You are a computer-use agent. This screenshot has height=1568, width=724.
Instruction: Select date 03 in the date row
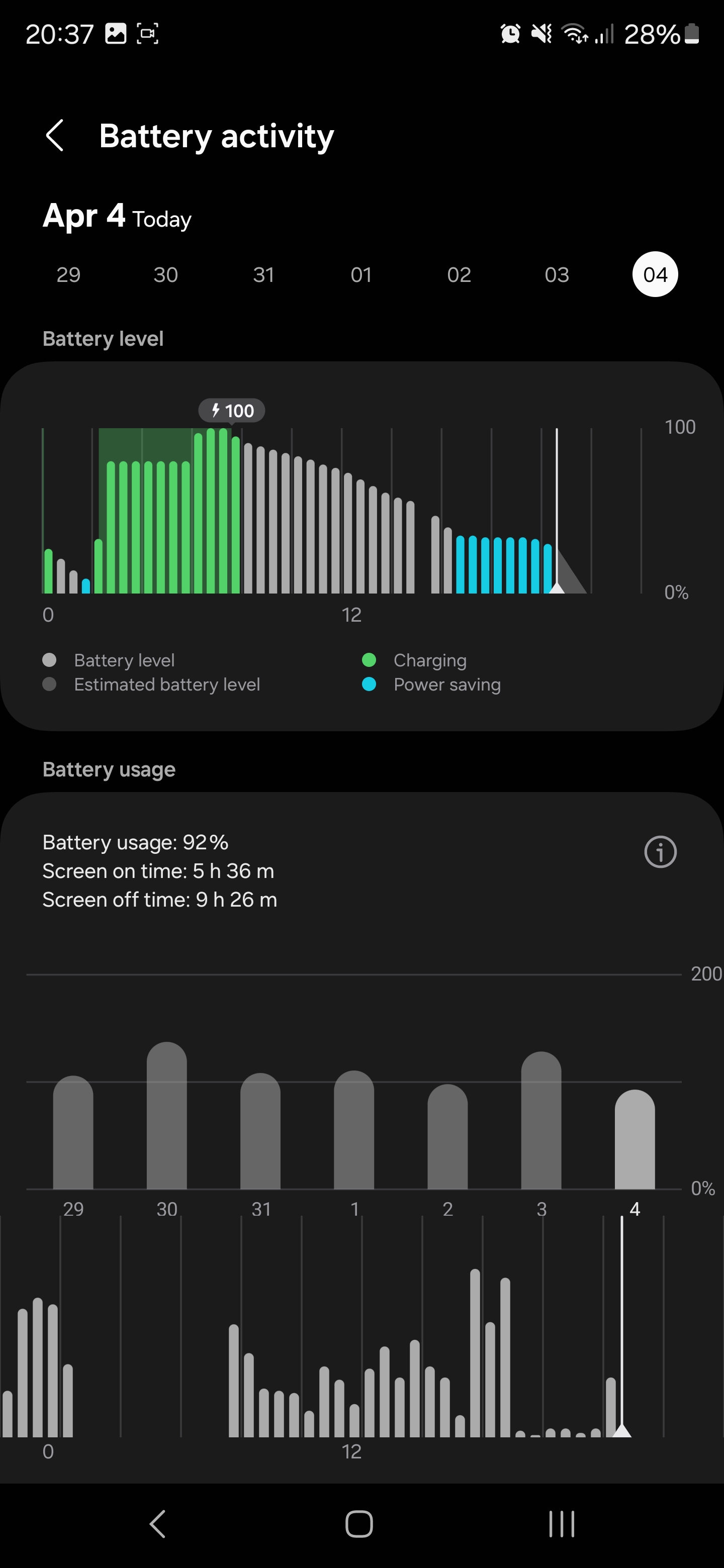(x=557, y=274)
